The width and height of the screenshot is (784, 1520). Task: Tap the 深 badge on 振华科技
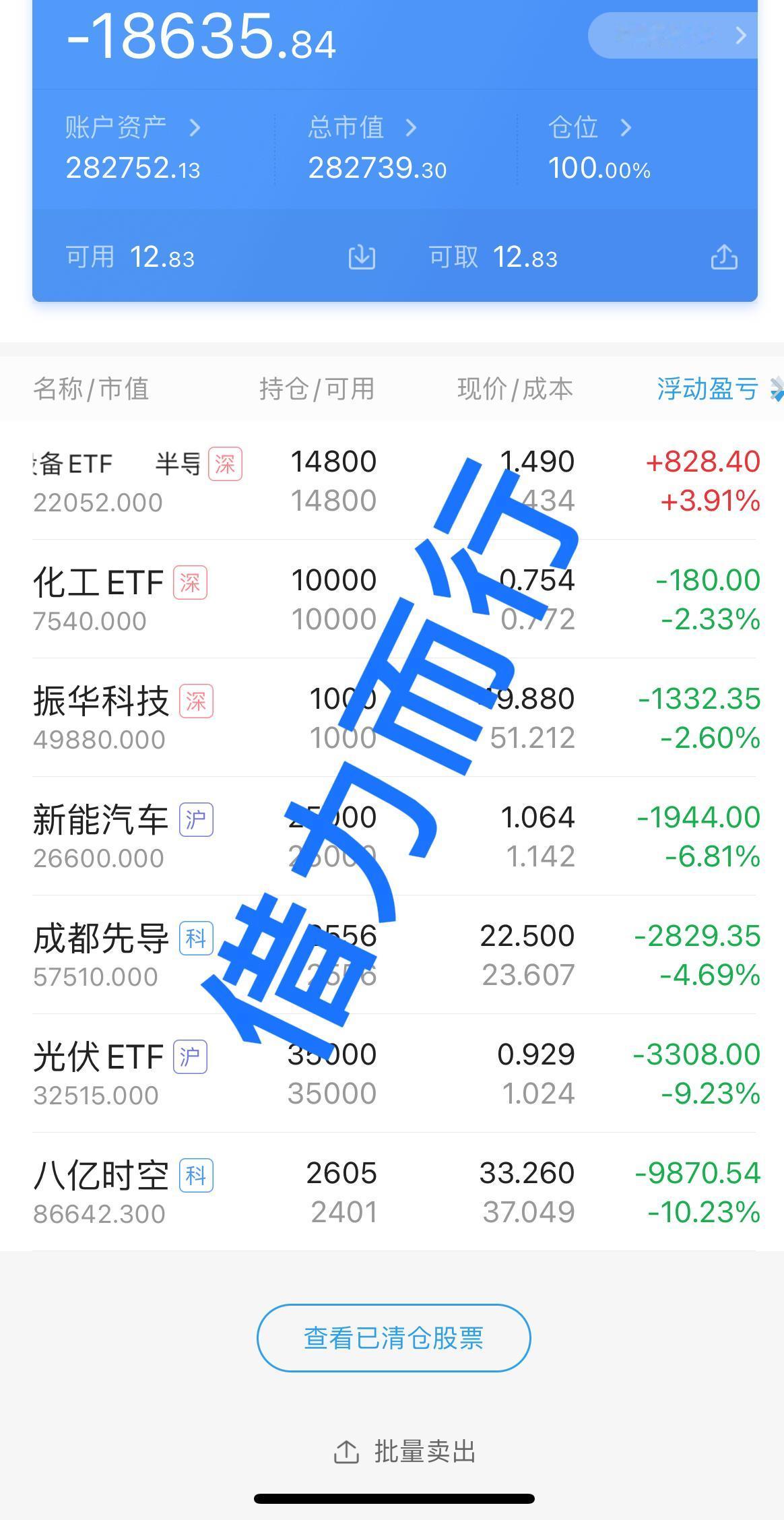[196, 701]
